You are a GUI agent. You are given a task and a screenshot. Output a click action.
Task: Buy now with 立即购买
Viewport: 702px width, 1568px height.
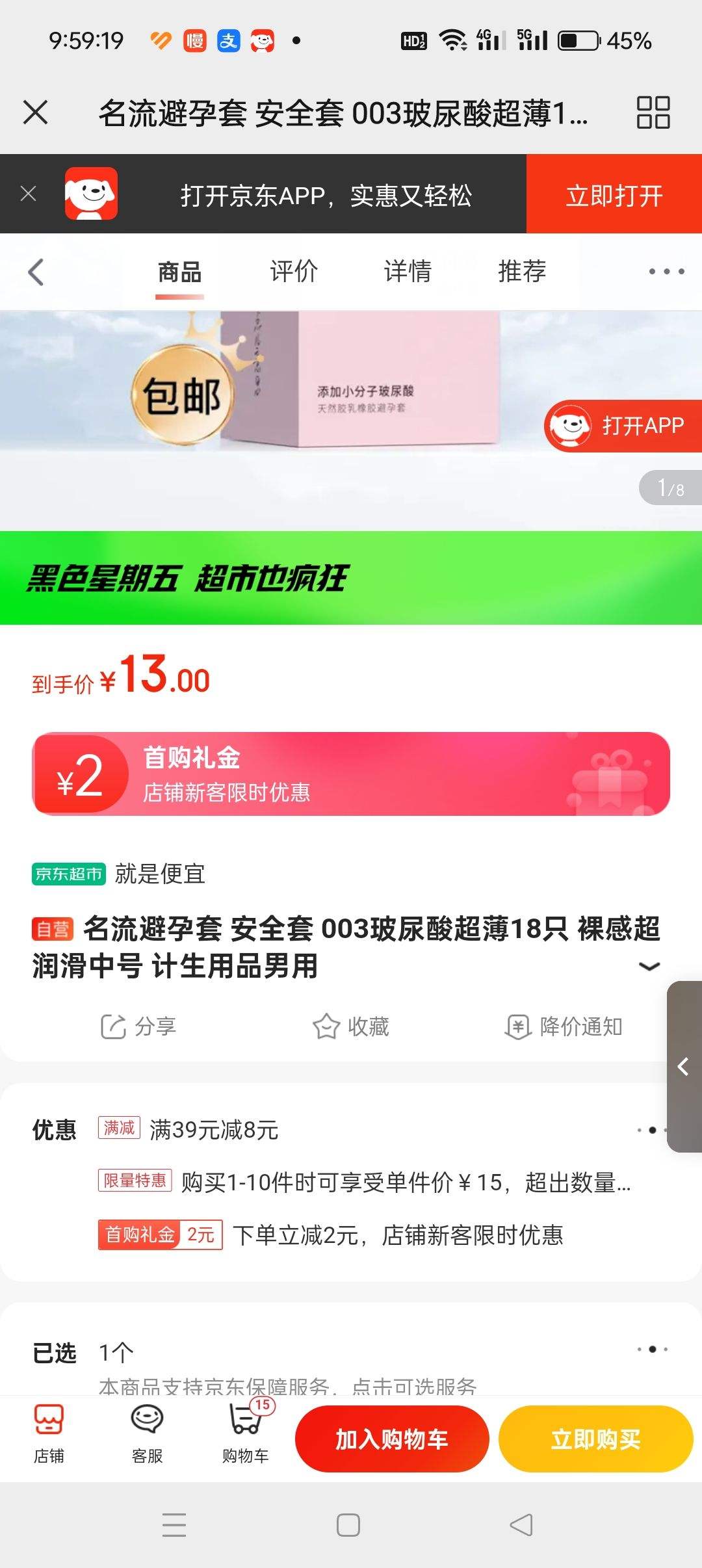point(595,1439)
